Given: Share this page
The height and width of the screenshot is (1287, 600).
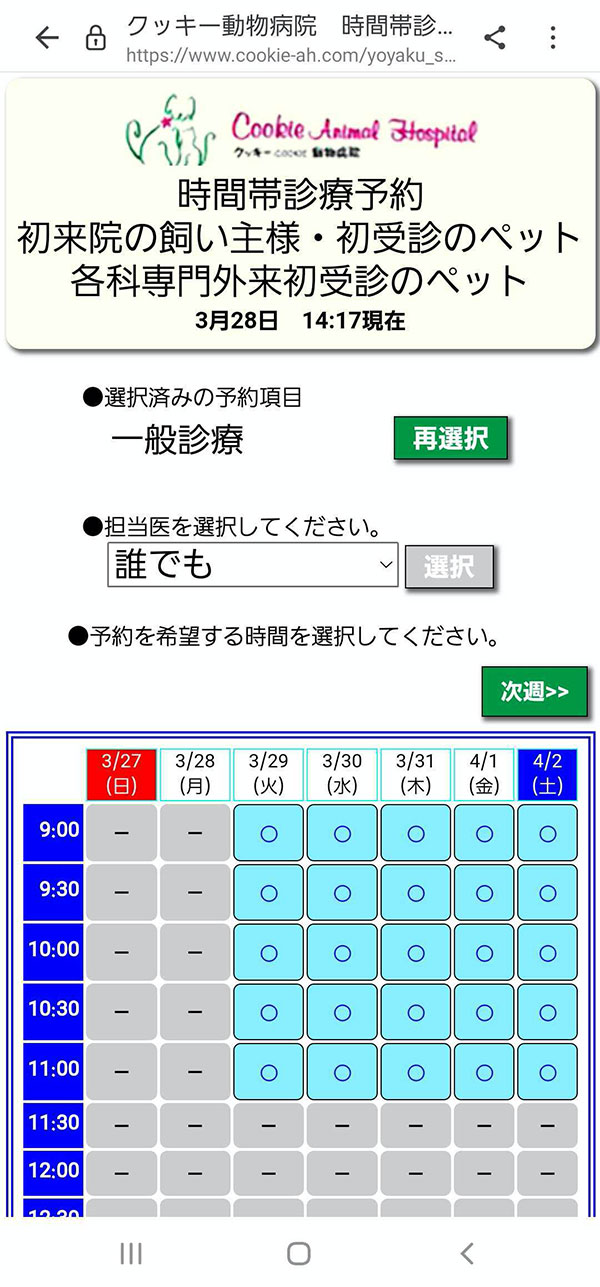Looking at the screenshot, I should tap(494, 38).
